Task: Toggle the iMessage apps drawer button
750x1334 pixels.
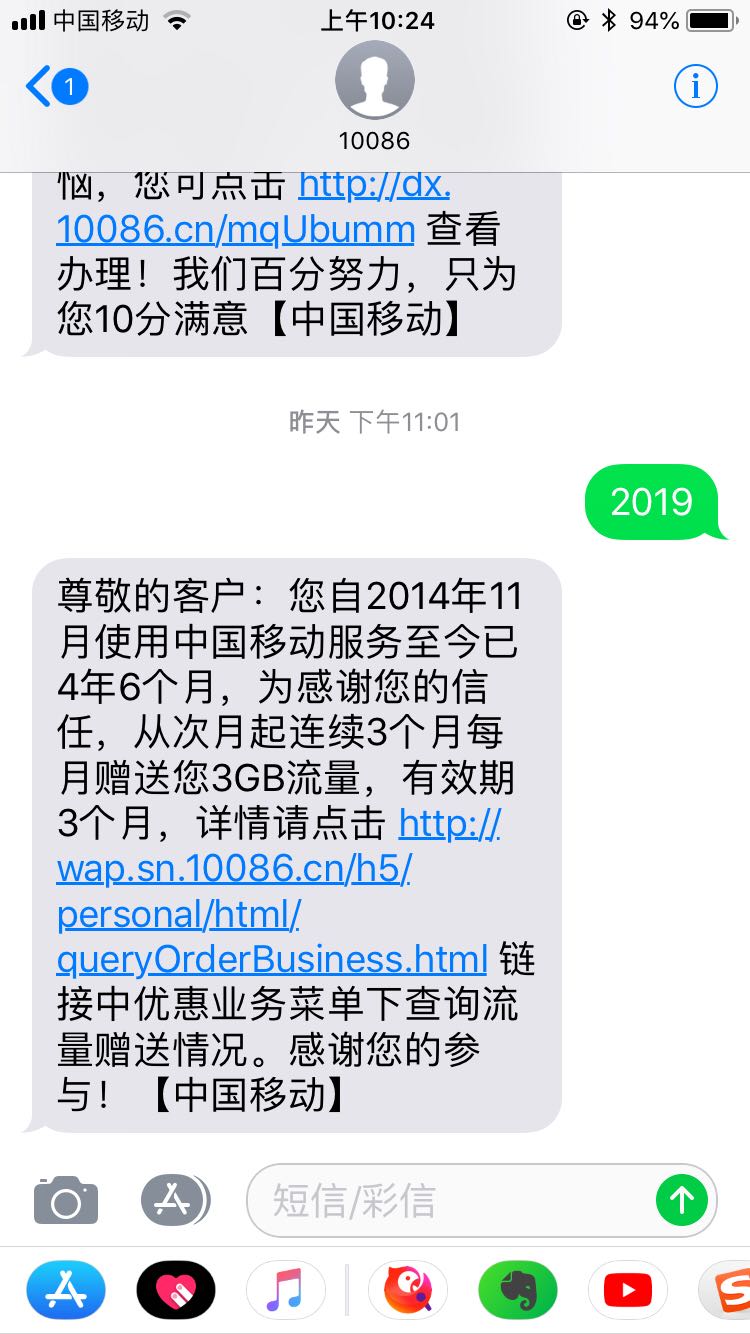Action: [175, 1198]
